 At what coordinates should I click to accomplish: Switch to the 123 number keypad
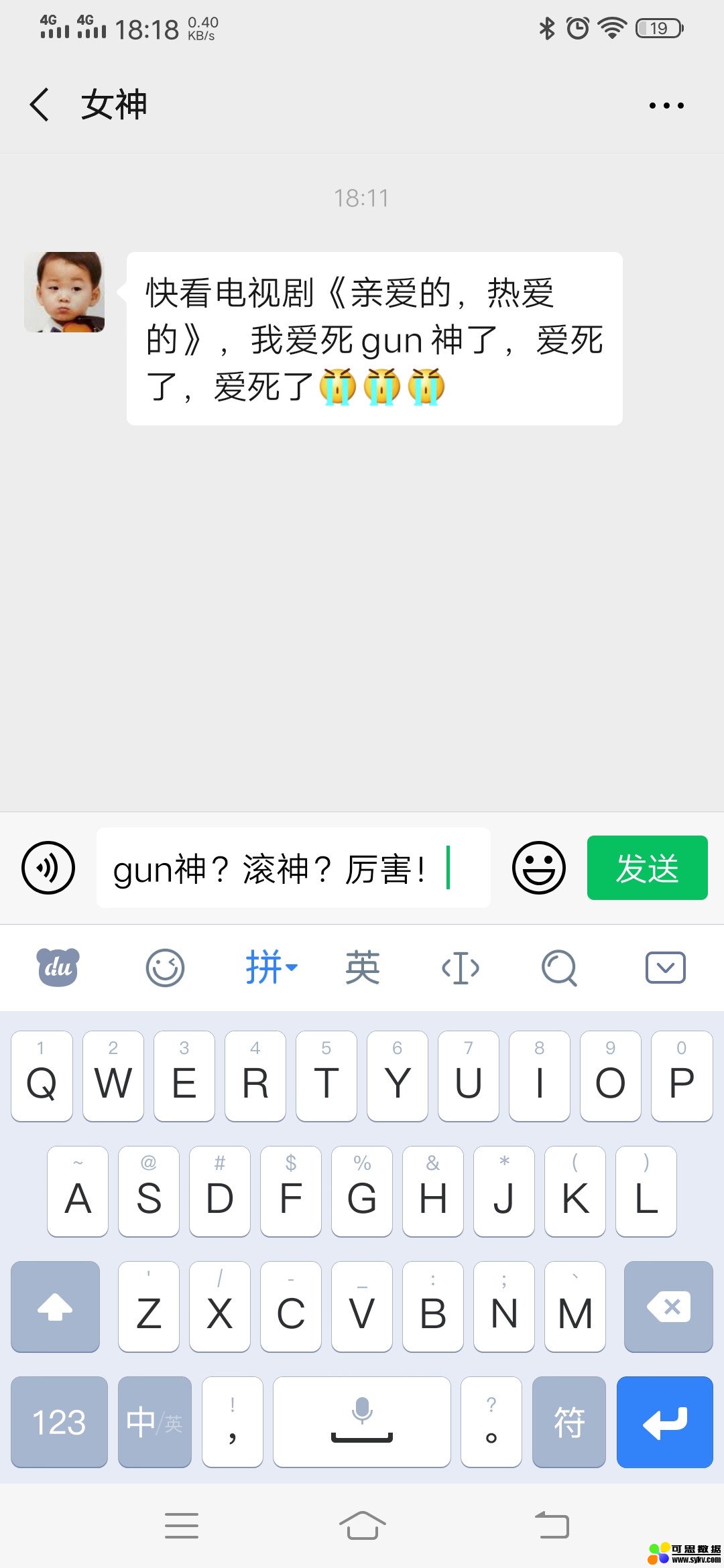click(59, 1422)
